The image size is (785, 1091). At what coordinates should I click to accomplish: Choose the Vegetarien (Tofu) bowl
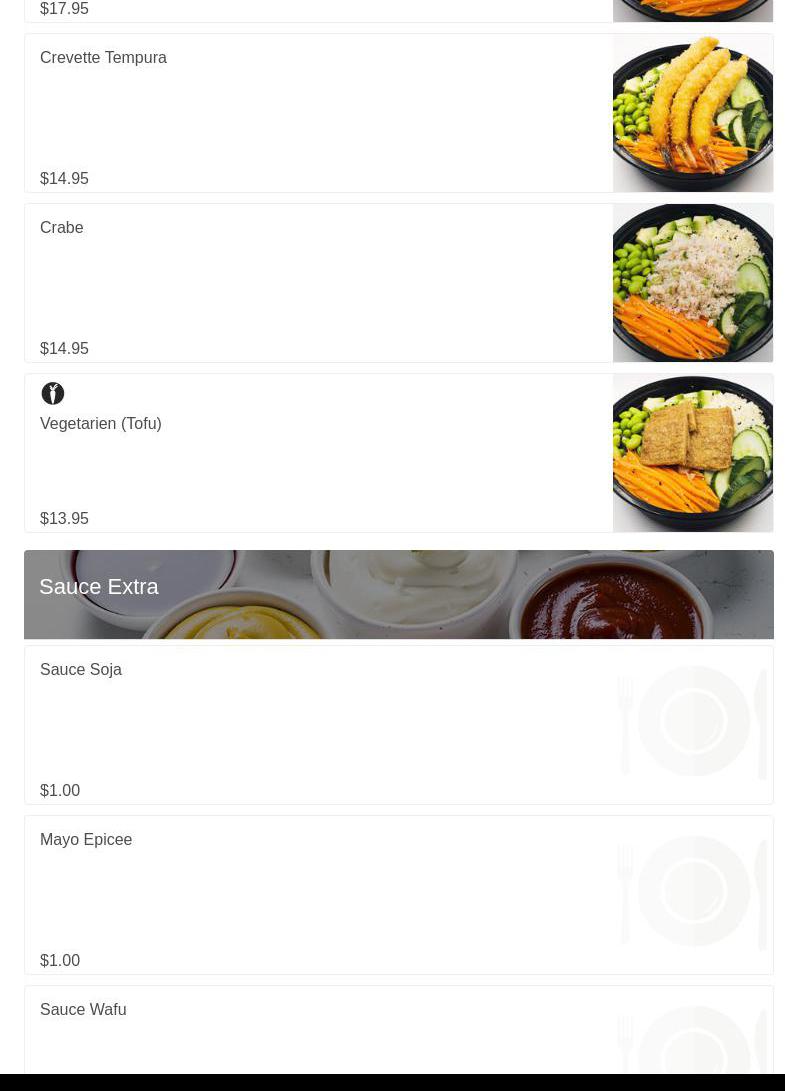pyautogui.click(x=100, y=424)
